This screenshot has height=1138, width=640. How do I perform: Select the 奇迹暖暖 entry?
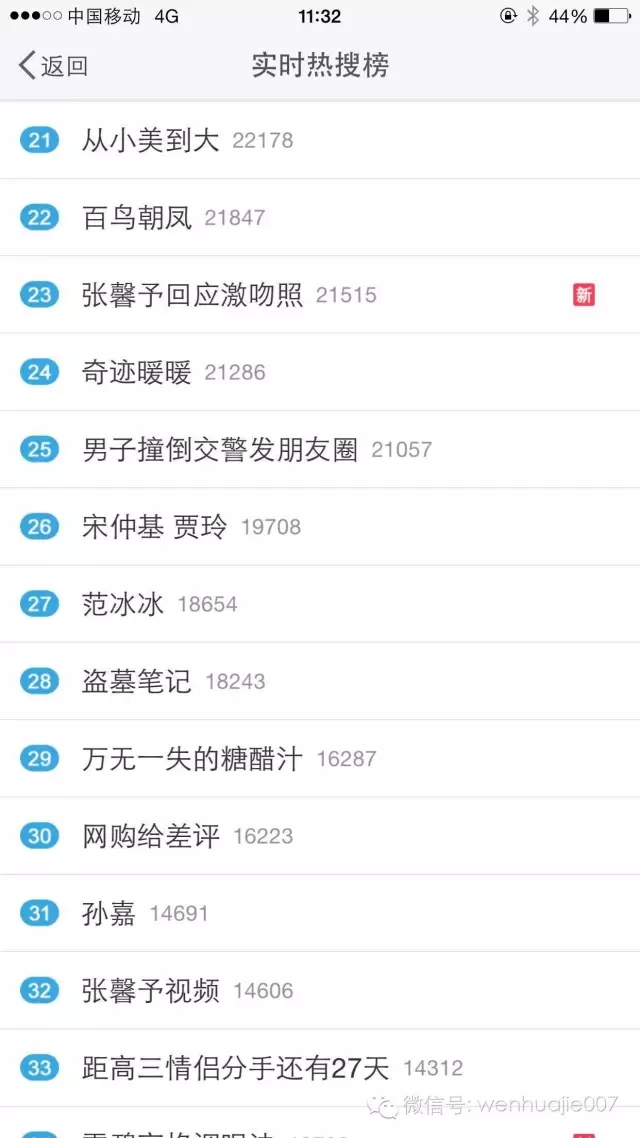pos(136,372)
